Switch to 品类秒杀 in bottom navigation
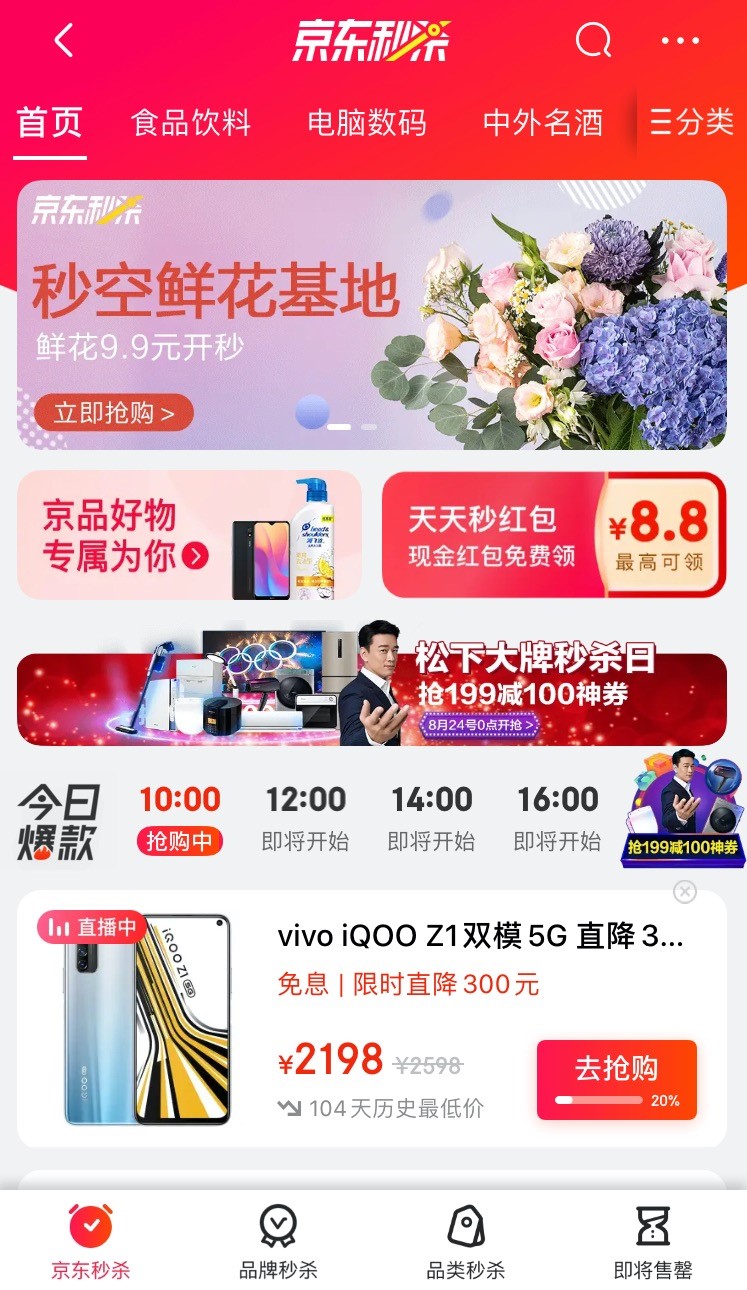747x1290 pixels. point(466,1242)
